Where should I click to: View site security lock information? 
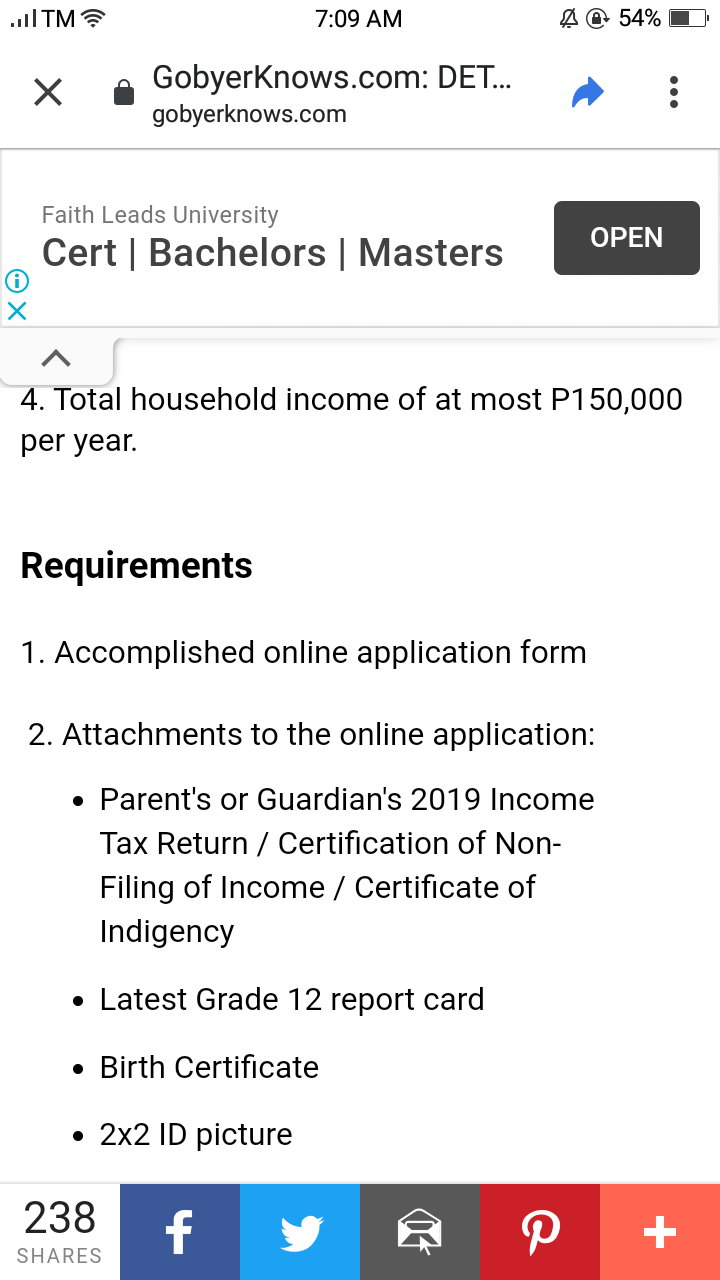(x=124, y=93)
